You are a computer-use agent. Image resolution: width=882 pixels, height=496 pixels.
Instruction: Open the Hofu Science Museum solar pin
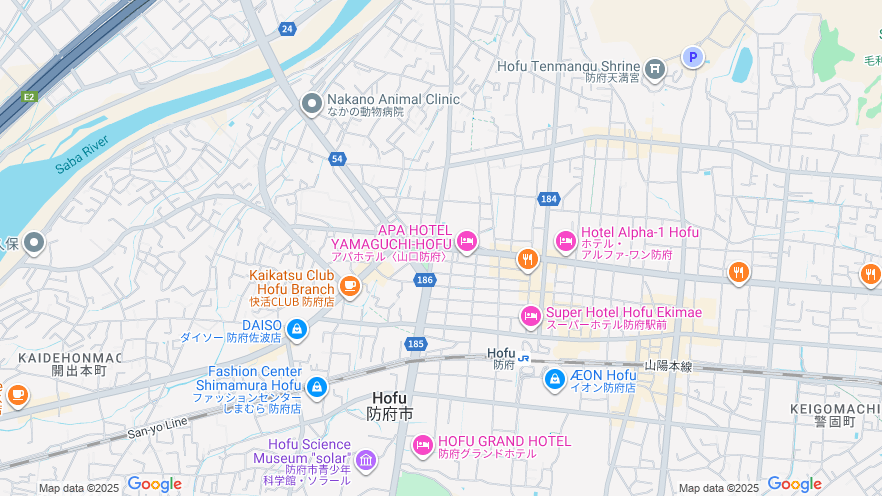[x=366, y=461]
